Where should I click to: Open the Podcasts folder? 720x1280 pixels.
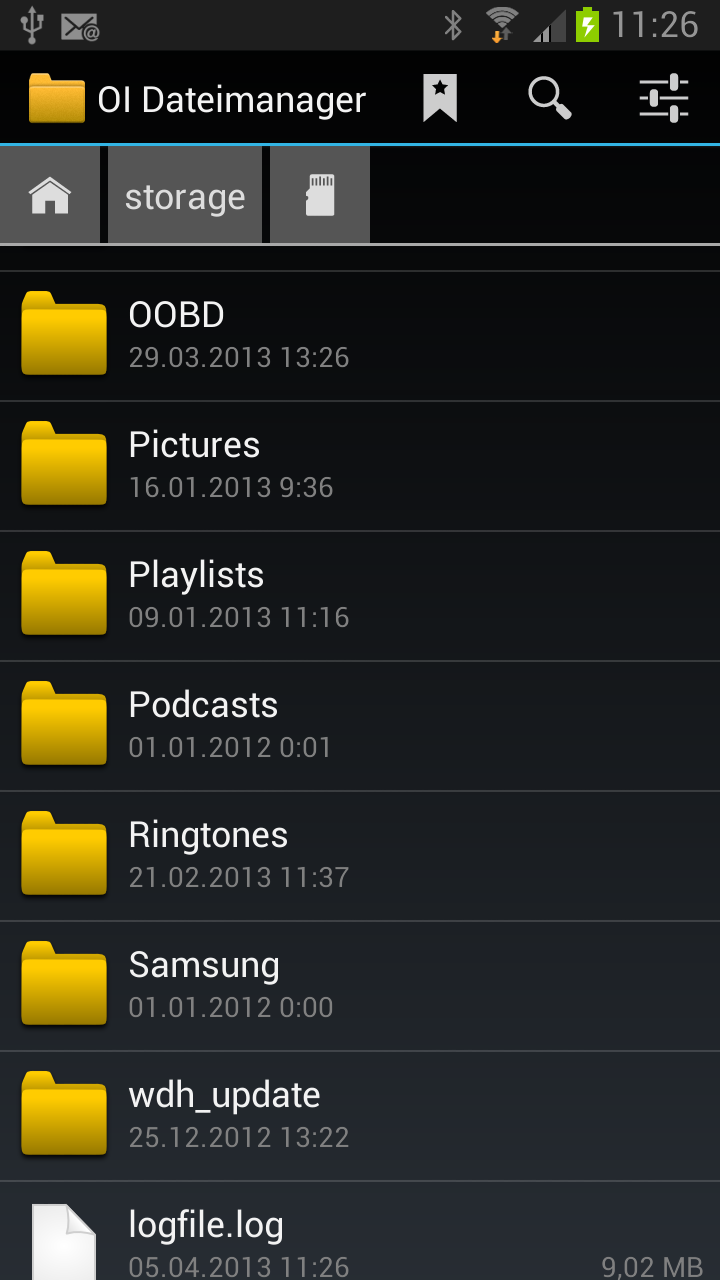(x=360, y=726)
